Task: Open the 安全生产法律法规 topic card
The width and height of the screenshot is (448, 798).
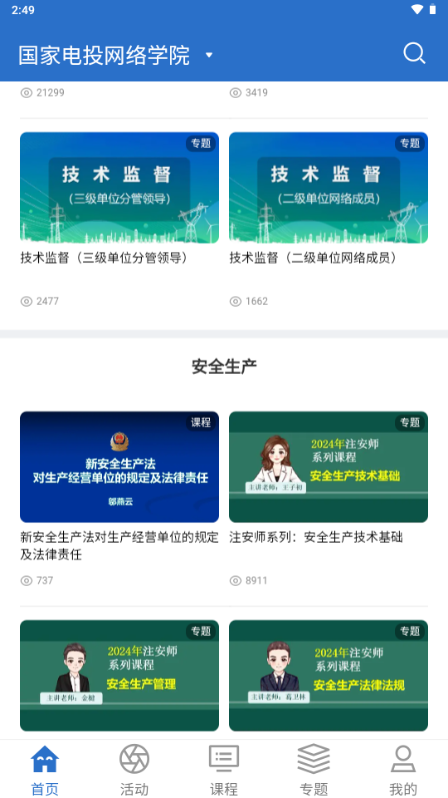Action: pos(328,675)
